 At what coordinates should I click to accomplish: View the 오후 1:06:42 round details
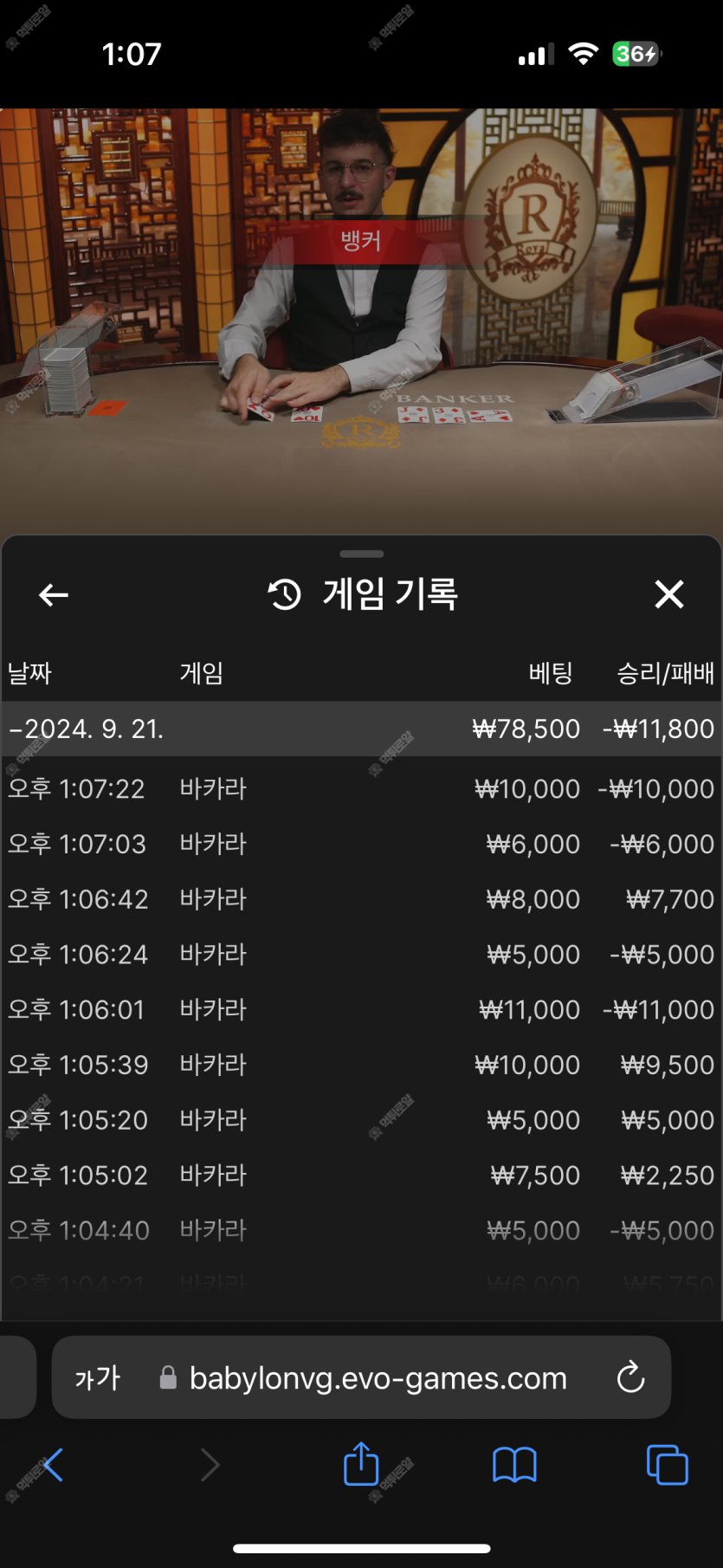361,899
